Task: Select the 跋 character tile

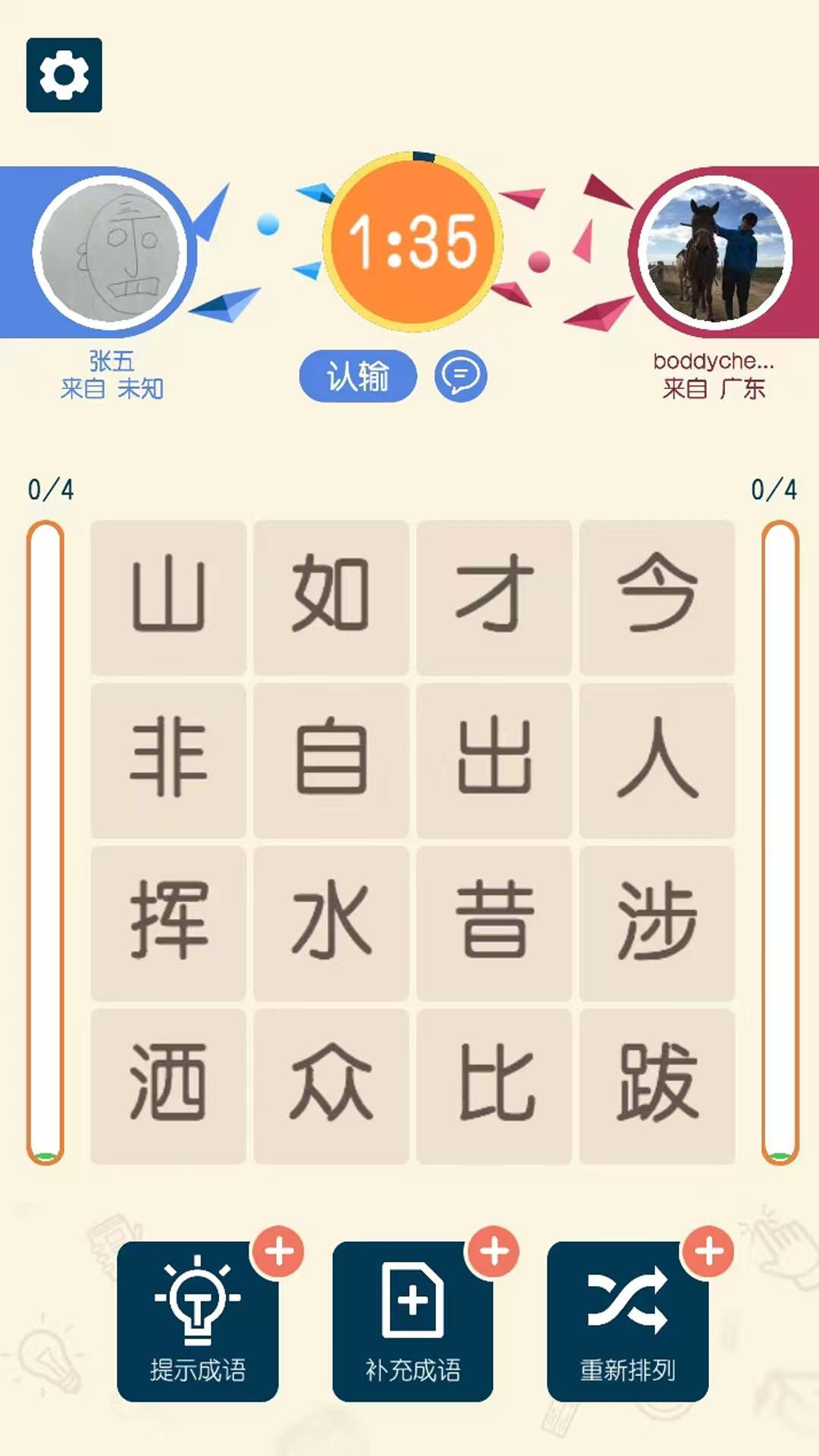Action: click(657, 1086)
